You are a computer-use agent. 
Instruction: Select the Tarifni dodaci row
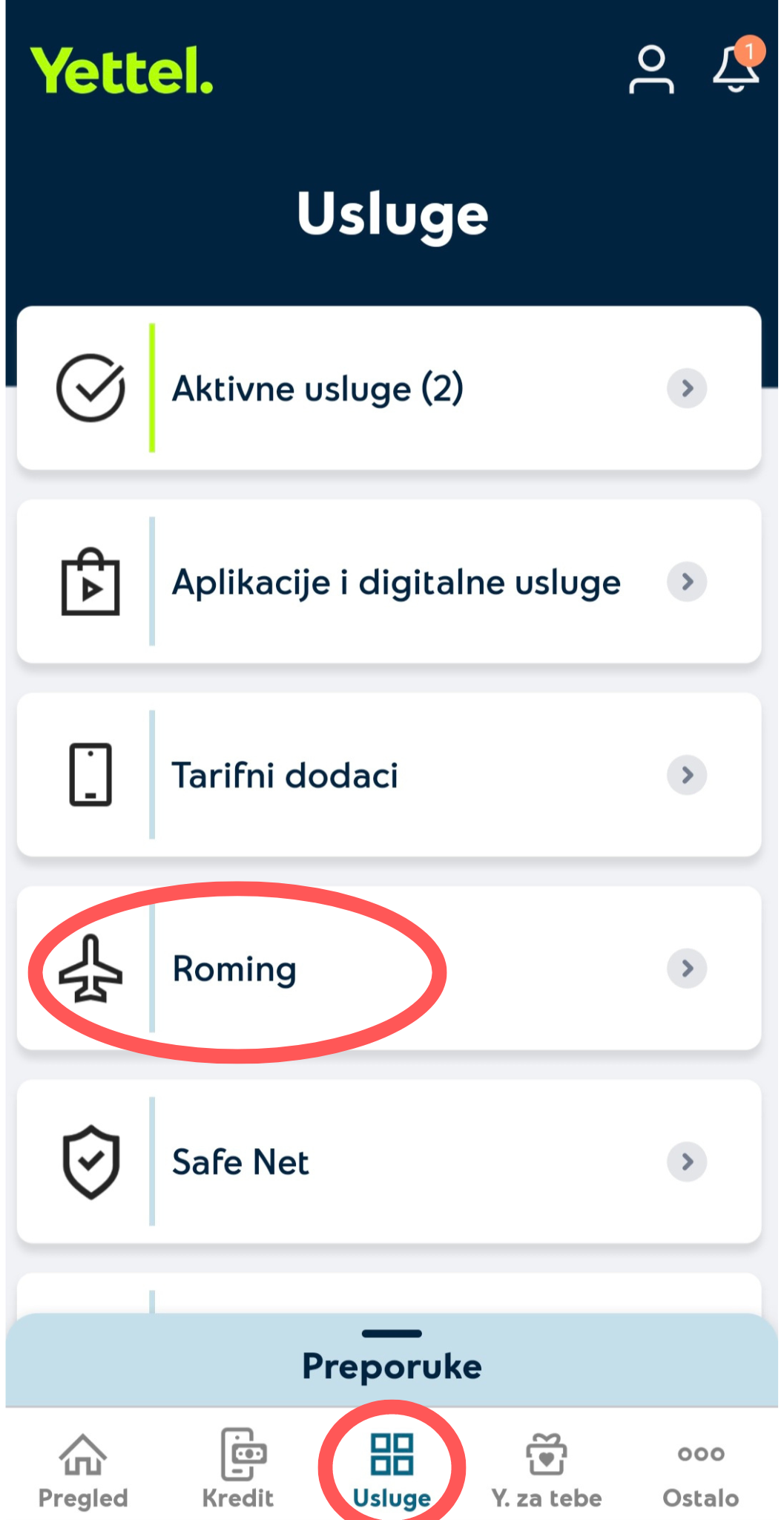389,775
